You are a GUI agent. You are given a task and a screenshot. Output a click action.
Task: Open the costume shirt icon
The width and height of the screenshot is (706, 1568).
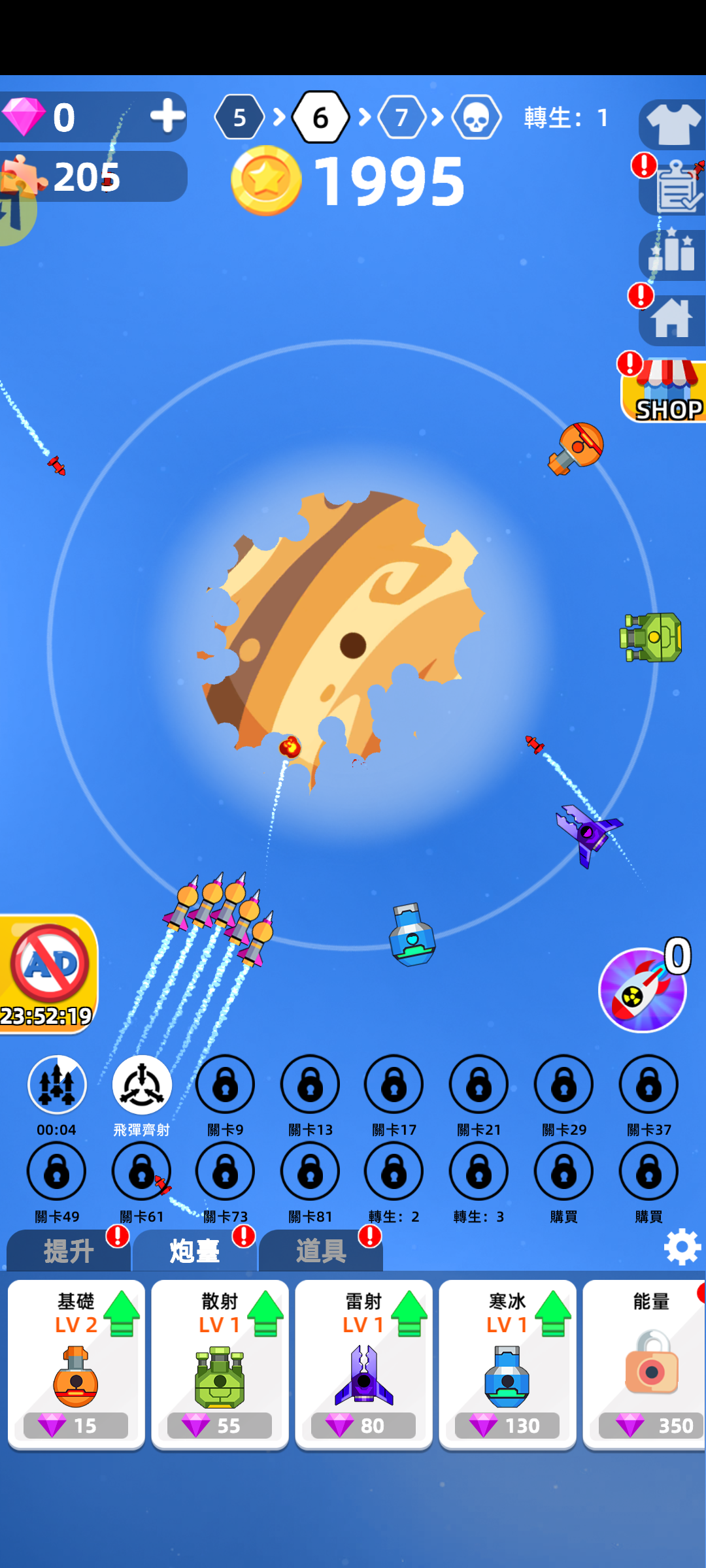point(673,124)
